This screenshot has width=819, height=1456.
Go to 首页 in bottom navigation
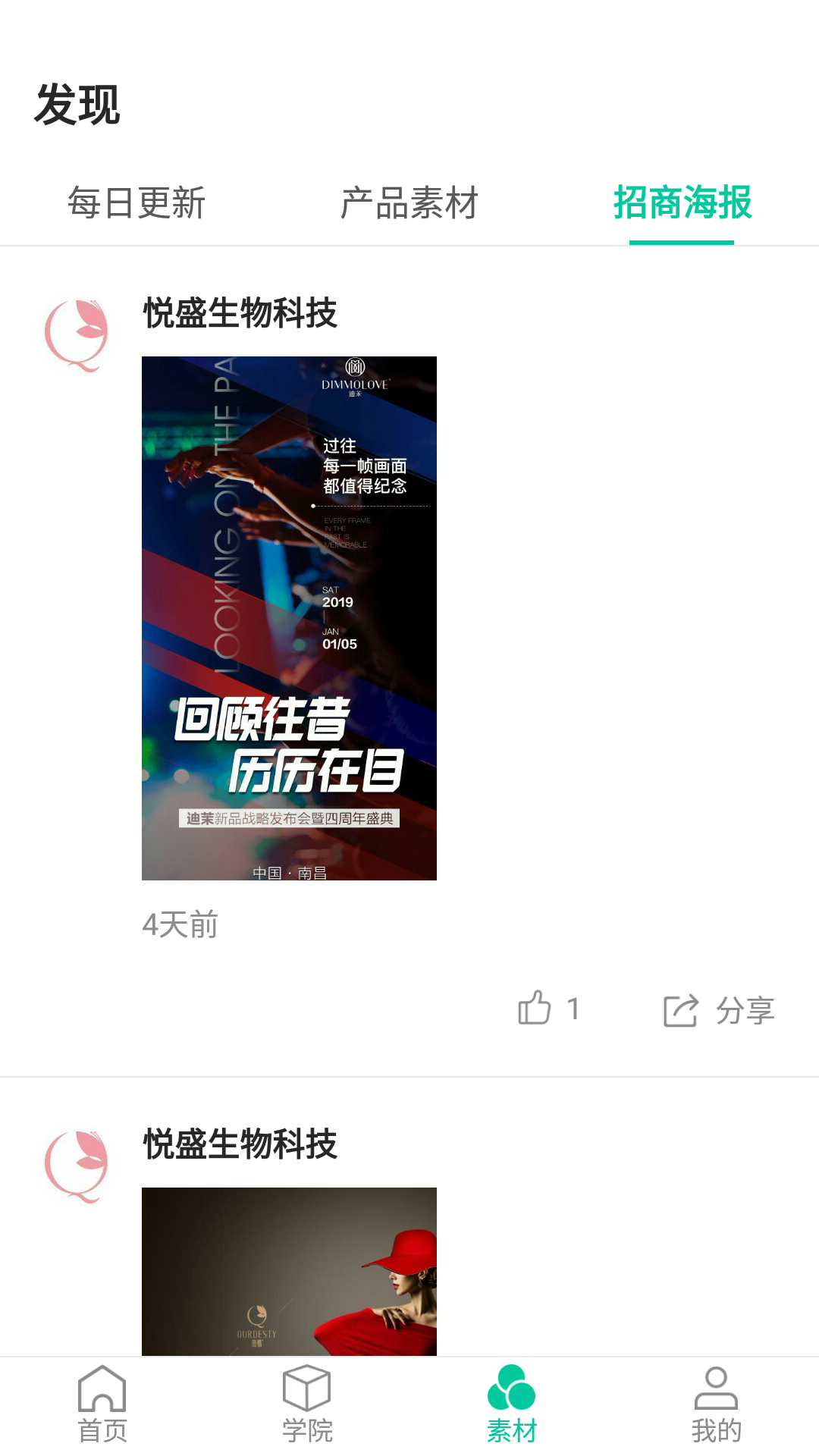click(x=102, y=1405)
